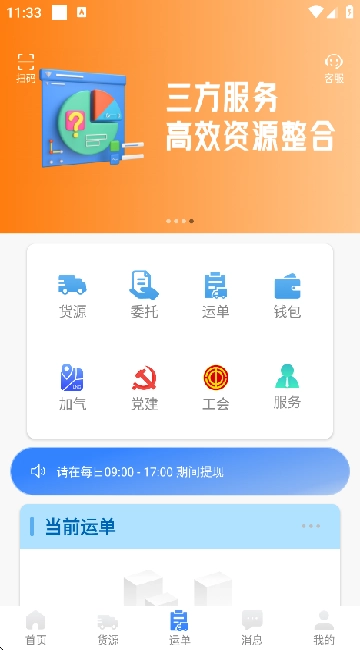The height and width of the screenshot is (650, 360).
Task: Open 货源 in the shortcut grid
Action: point(72,295)
